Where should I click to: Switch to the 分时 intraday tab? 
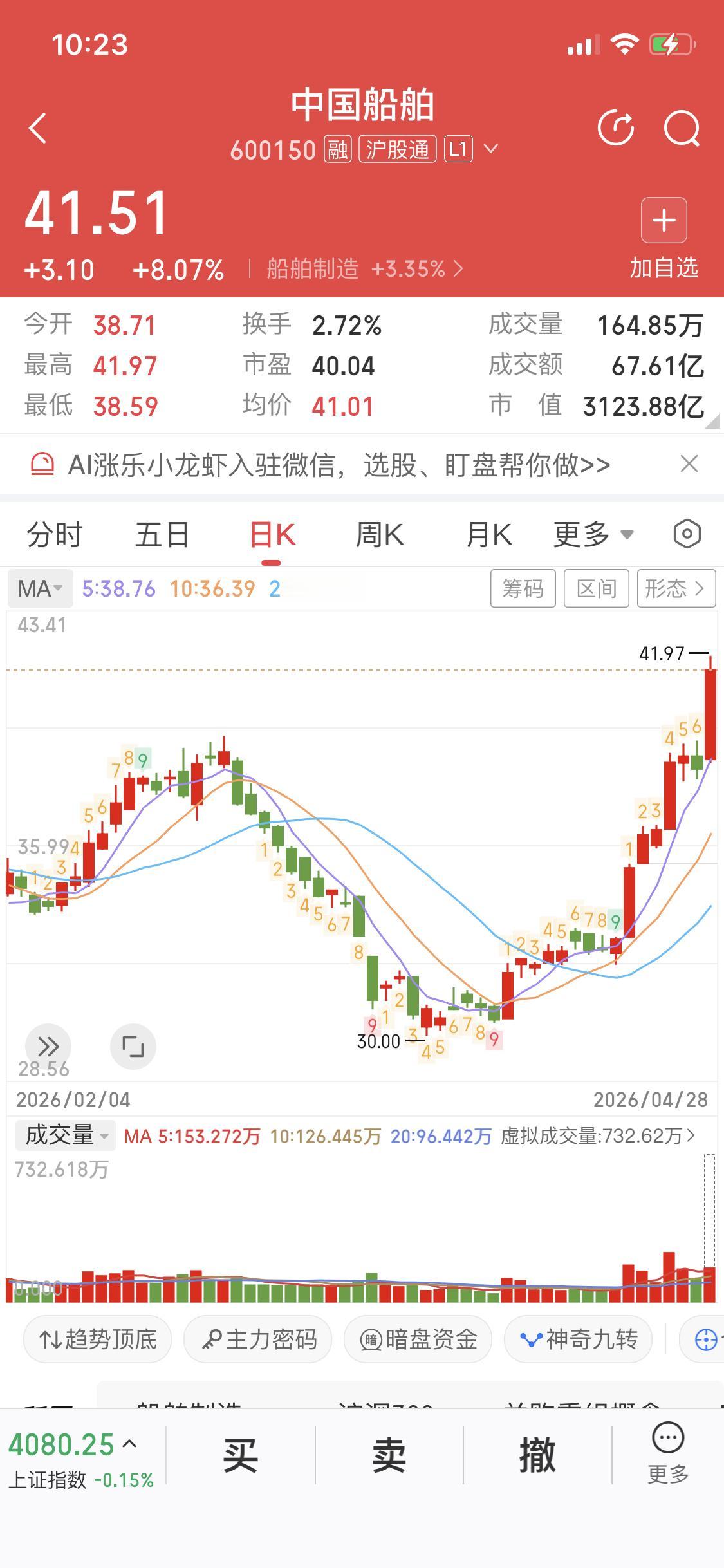[x=54, y=534]
